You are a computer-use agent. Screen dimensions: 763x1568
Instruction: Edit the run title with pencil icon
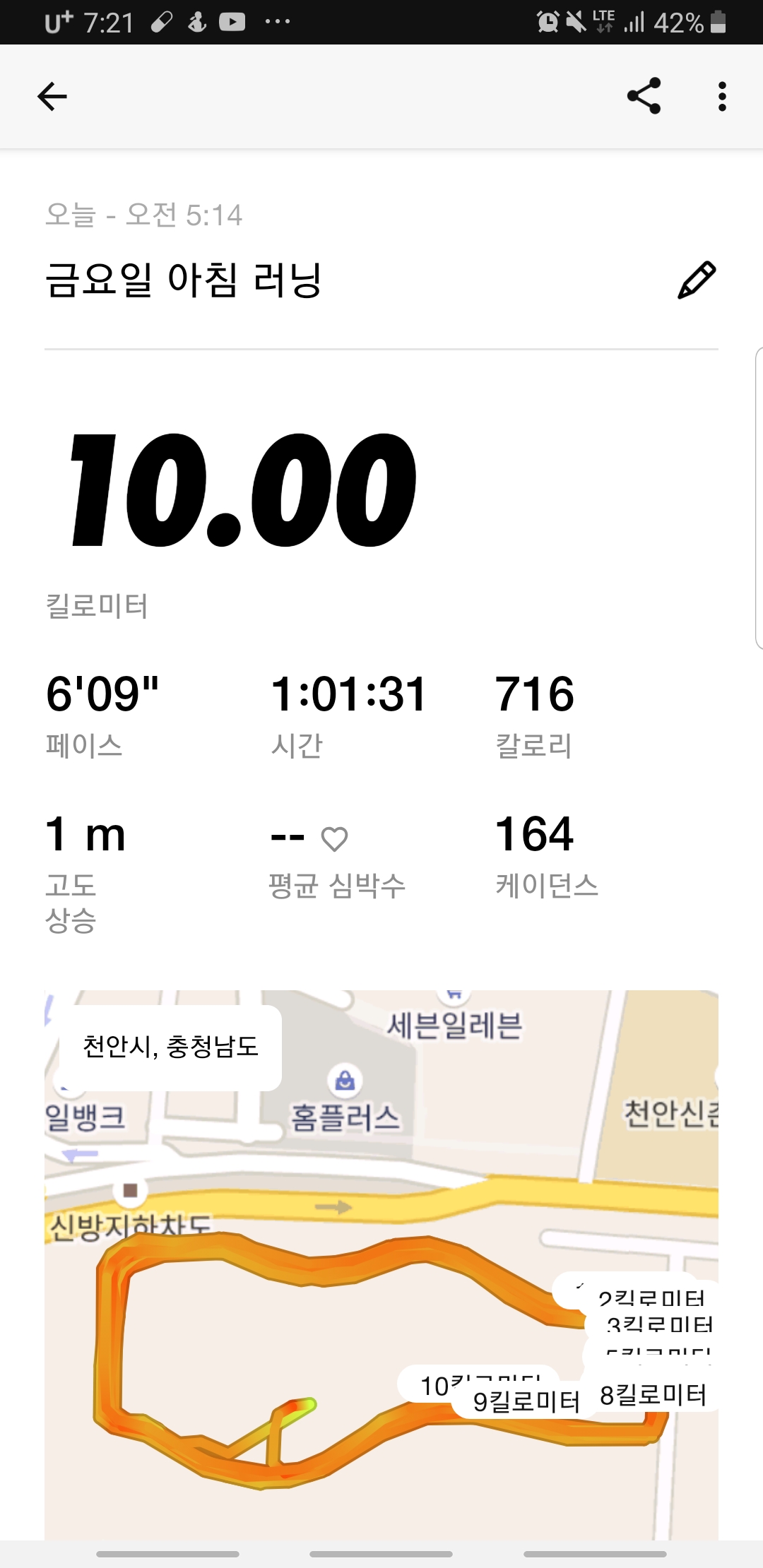(x=697, y=280)
